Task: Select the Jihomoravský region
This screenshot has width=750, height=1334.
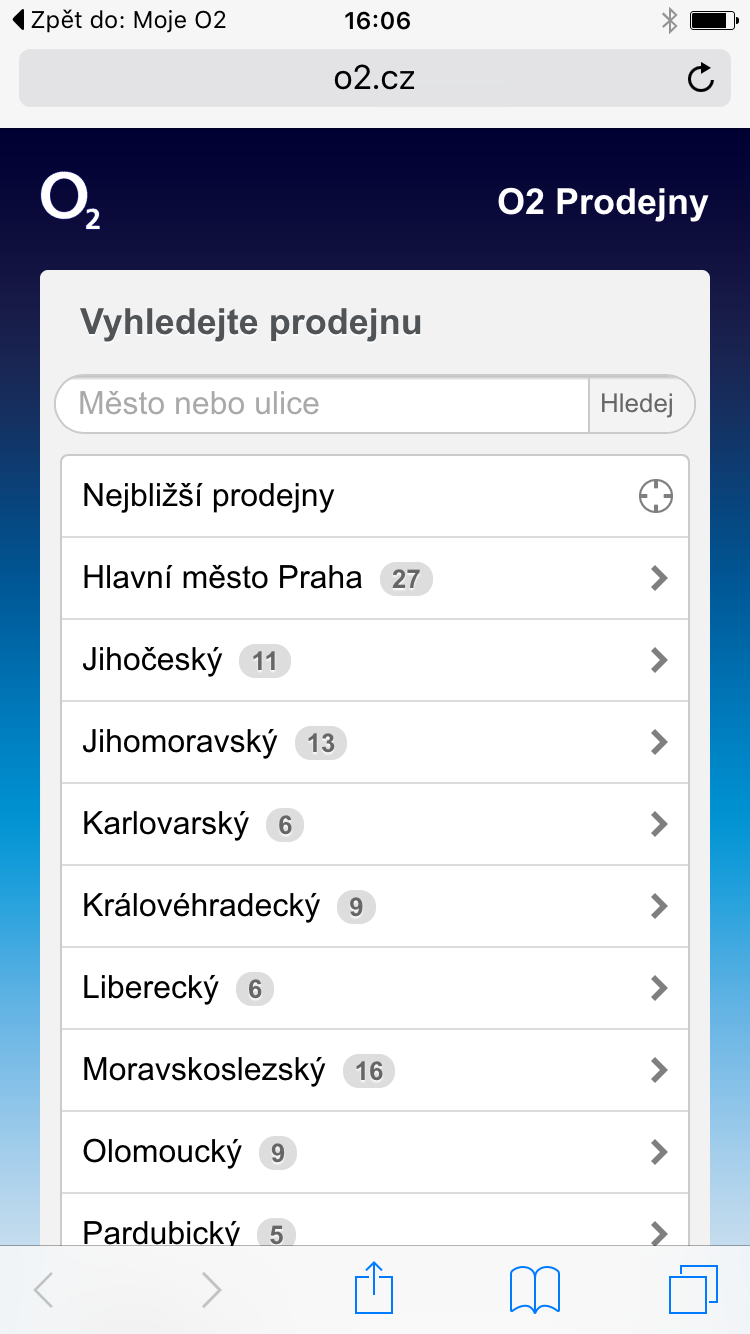Action: pyautogui.click(x=375, y=742)
